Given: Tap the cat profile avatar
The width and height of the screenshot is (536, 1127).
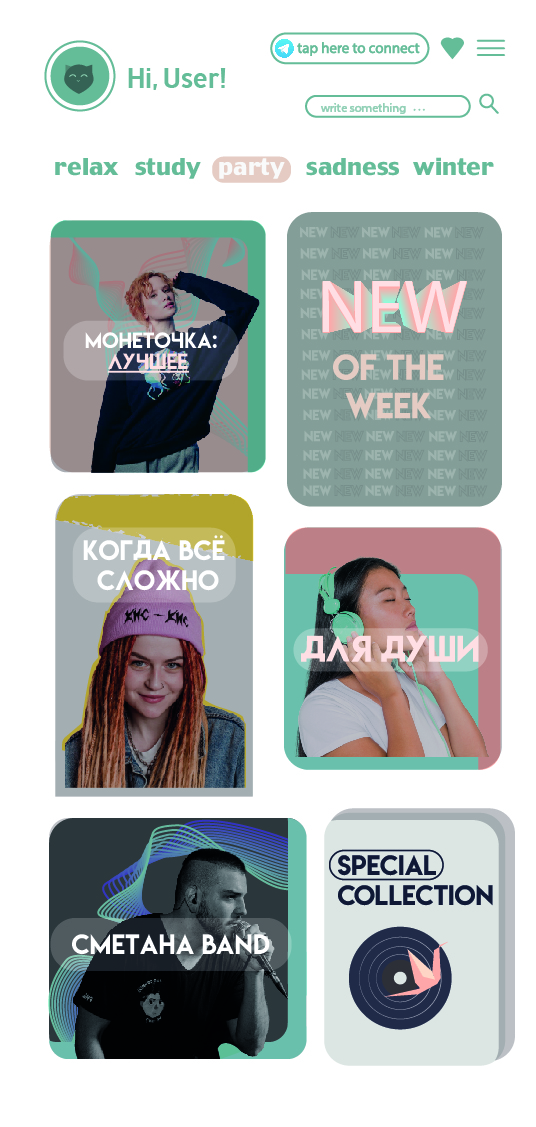Looking at the screenshot, I should tap(80, 76).
